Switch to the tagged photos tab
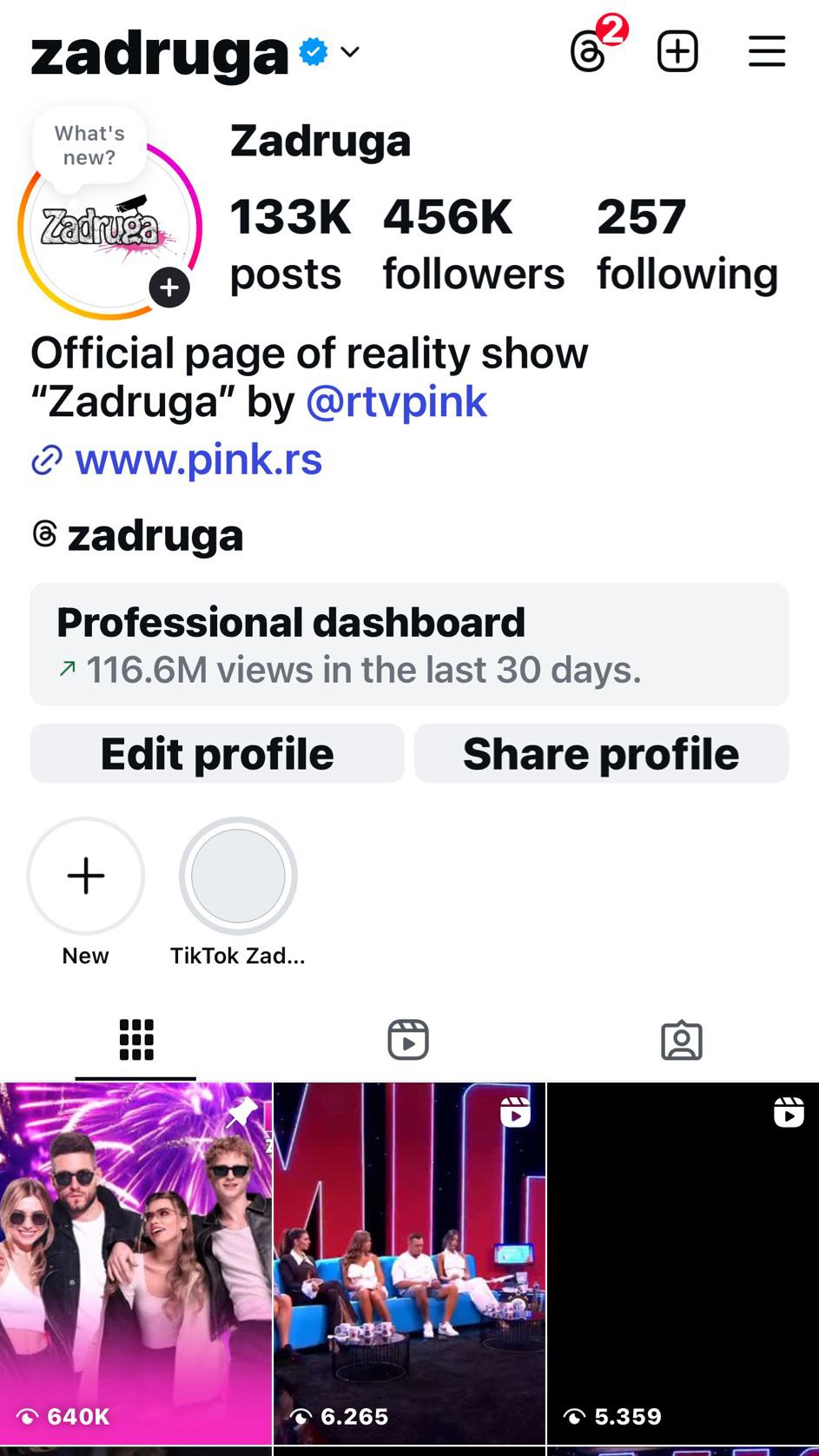The height and width of the screenshot is (1456, 819). coord(682,1040)
